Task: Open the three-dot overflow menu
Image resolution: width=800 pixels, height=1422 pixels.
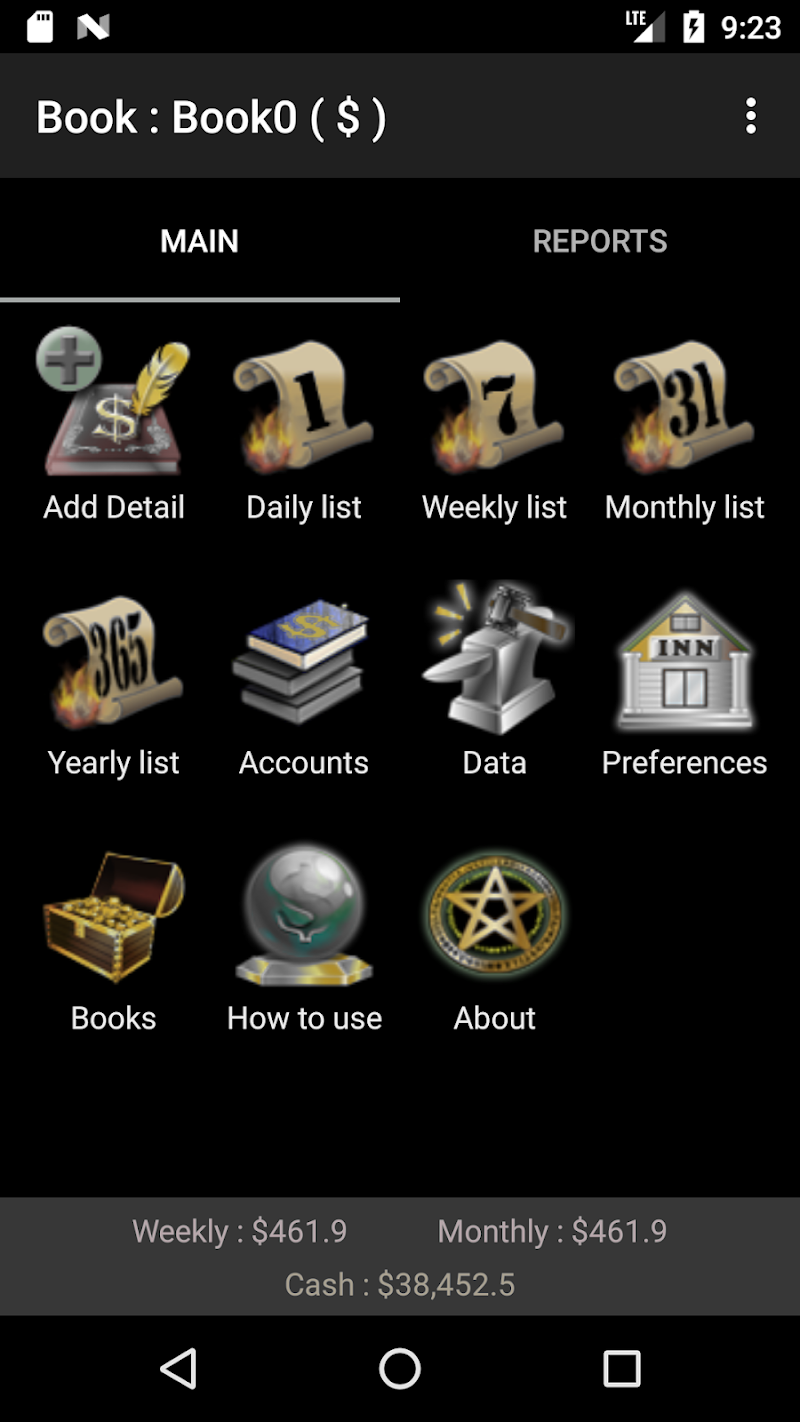Action: point(751,117)
